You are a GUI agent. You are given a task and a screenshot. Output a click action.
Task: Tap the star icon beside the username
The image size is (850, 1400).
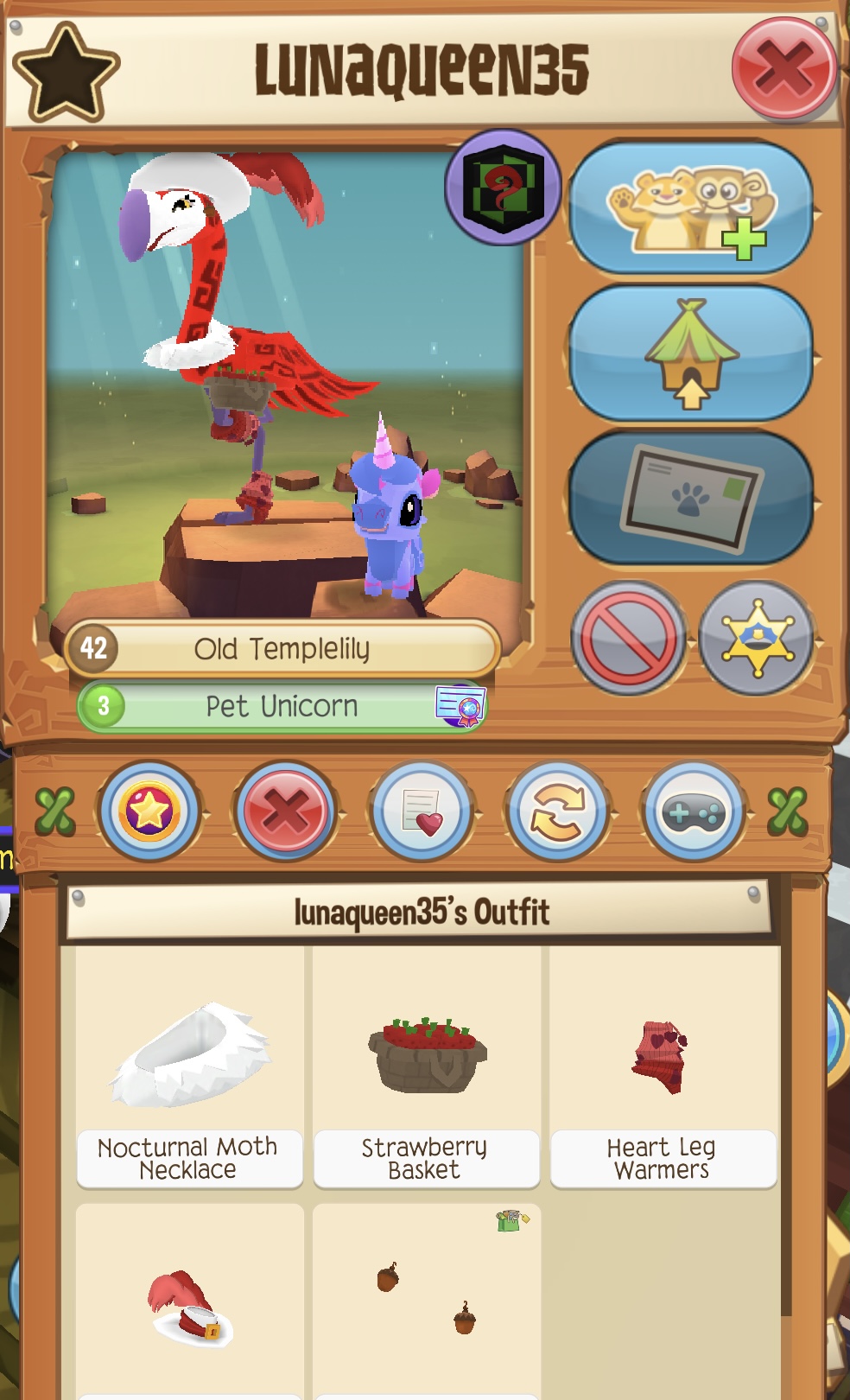point(66,73)
